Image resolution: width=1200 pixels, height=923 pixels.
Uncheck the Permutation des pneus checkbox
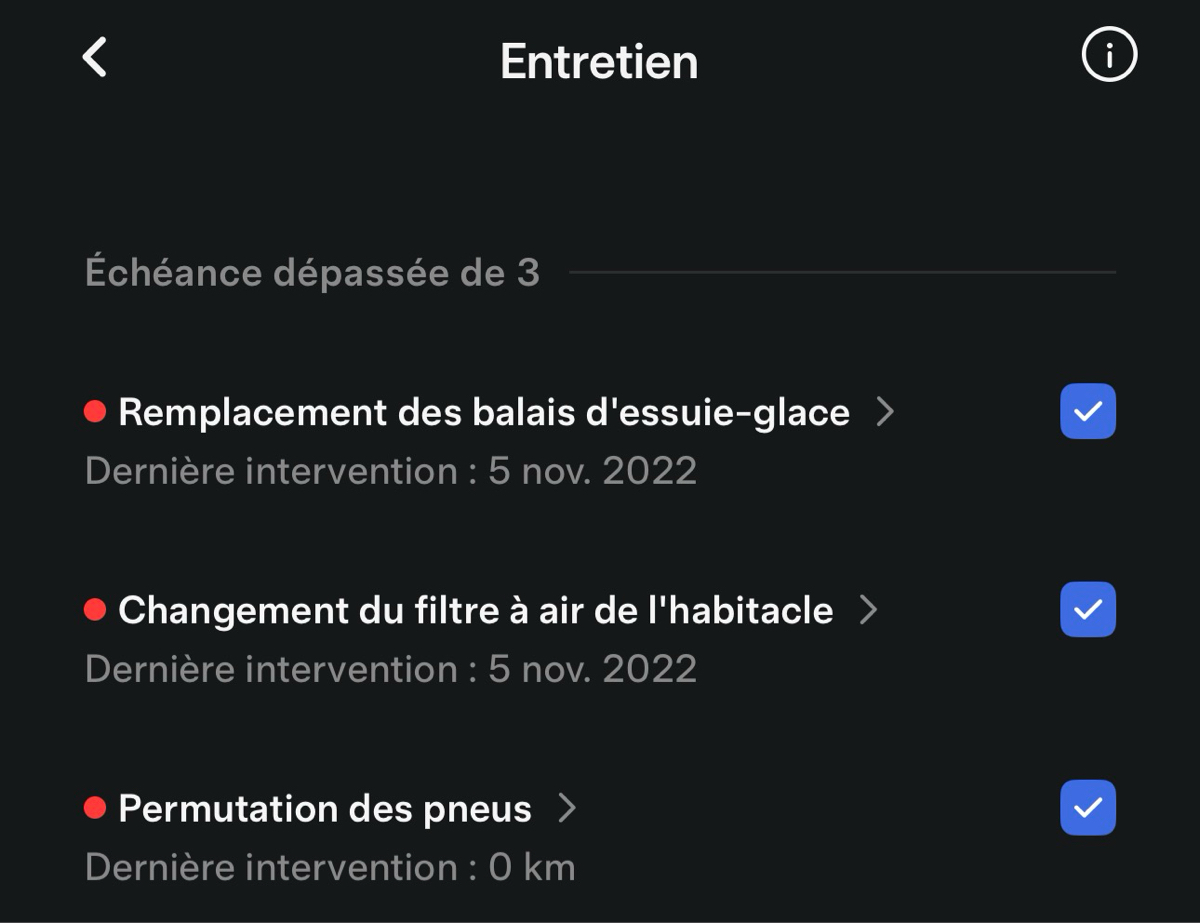(x=1088, y=808)
